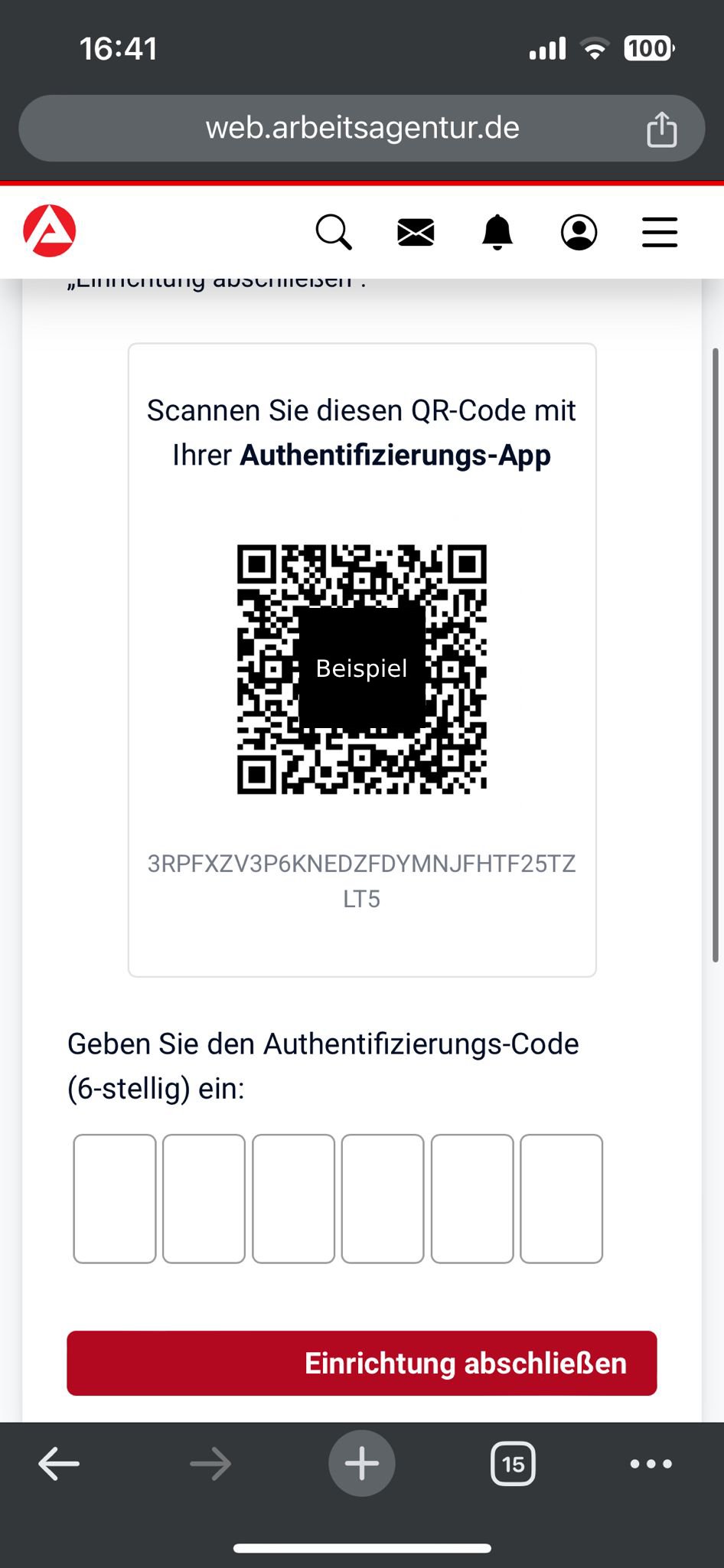
Task: Open a new tab with the plus icon
Action: coord(361,1463)
